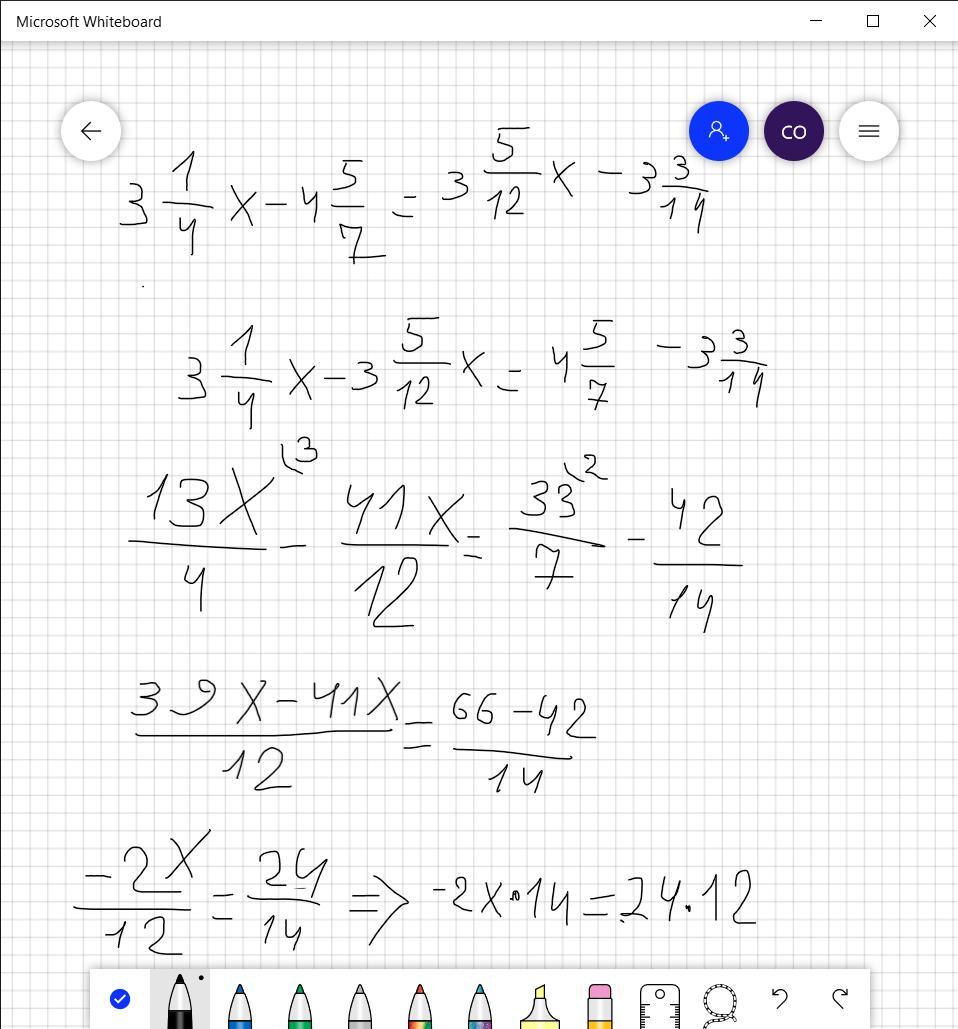Minimize the Microsoft Whiteboard window
The image size is (958, 1029).
click(x=816, y=21)
